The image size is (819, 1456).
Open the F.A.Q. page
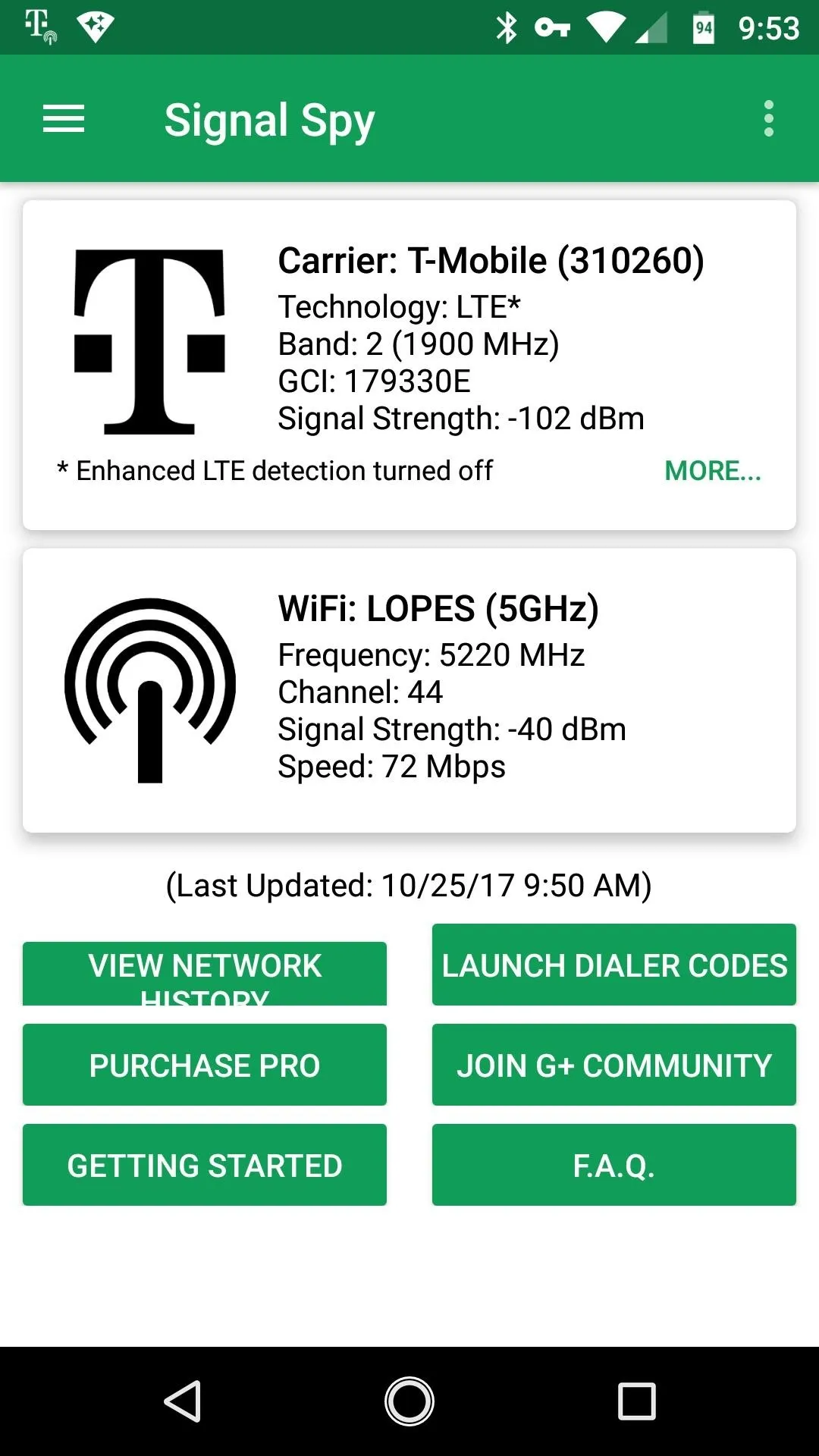(x=614, y=1165)
